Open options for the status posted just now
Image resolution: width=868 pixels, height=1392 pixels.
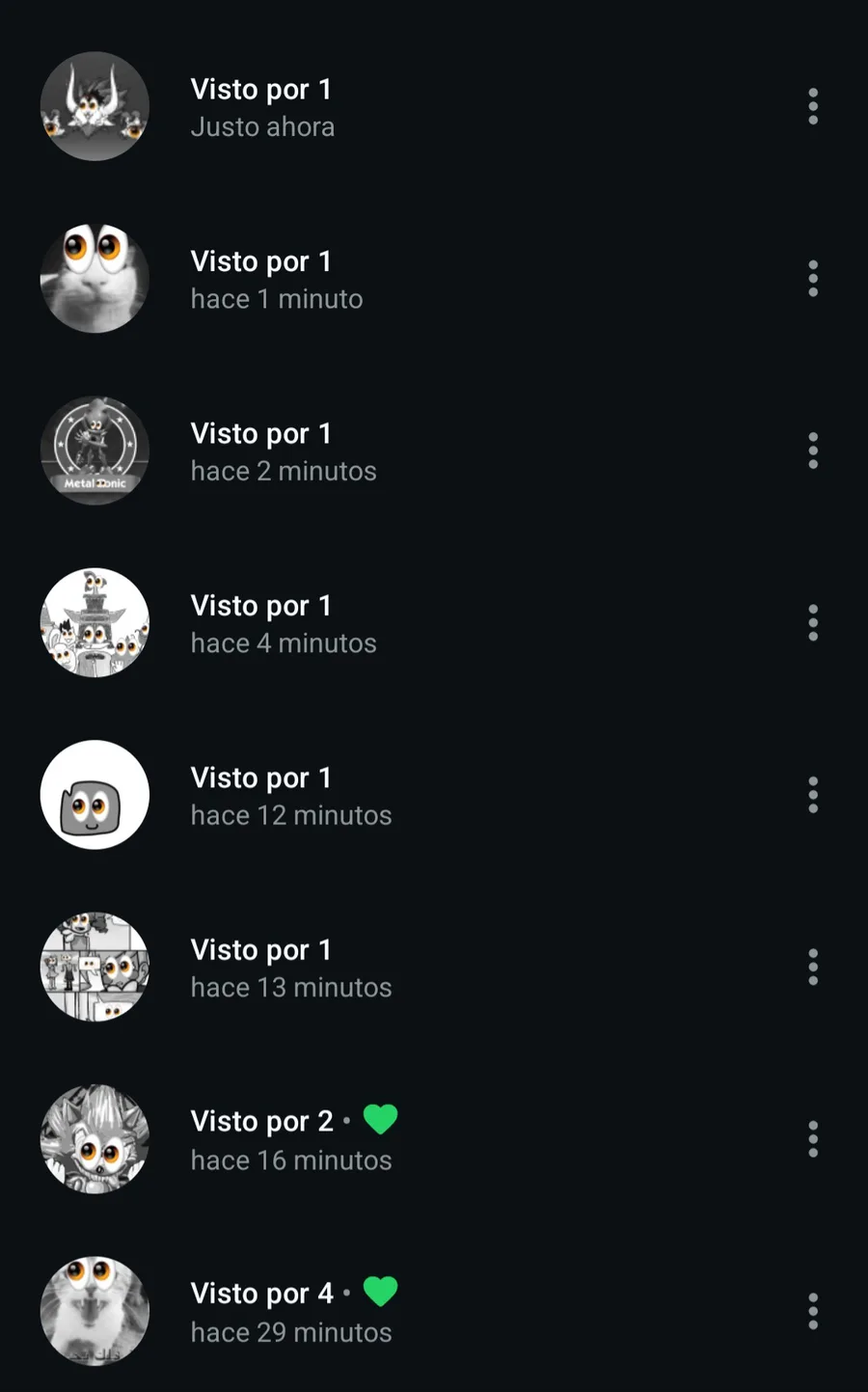(813, 106)
